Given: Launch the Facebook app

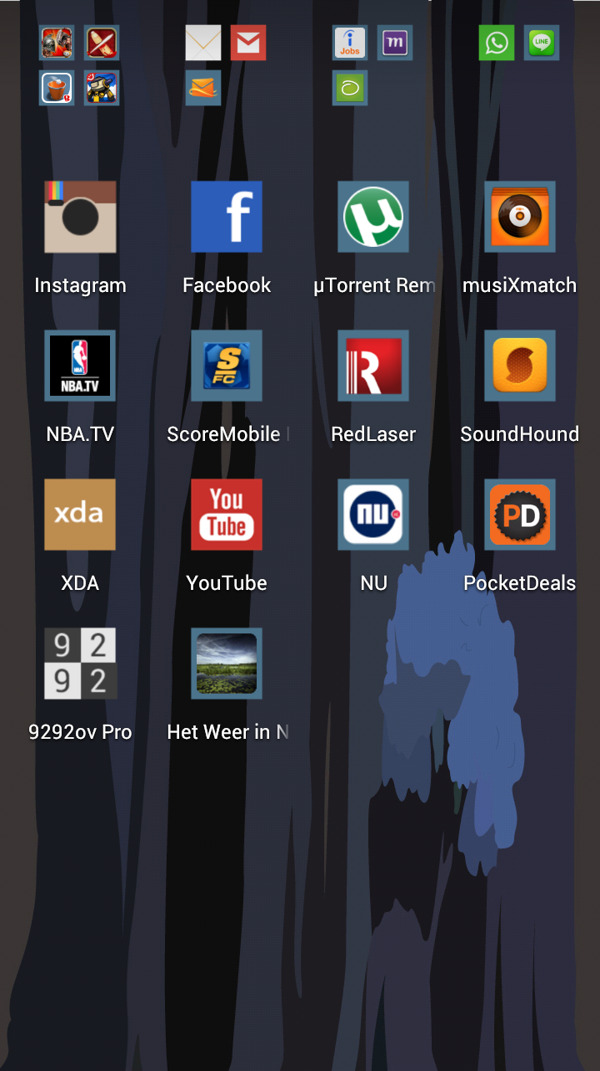Looking at the screenshot, I should [x=227, y=217].
